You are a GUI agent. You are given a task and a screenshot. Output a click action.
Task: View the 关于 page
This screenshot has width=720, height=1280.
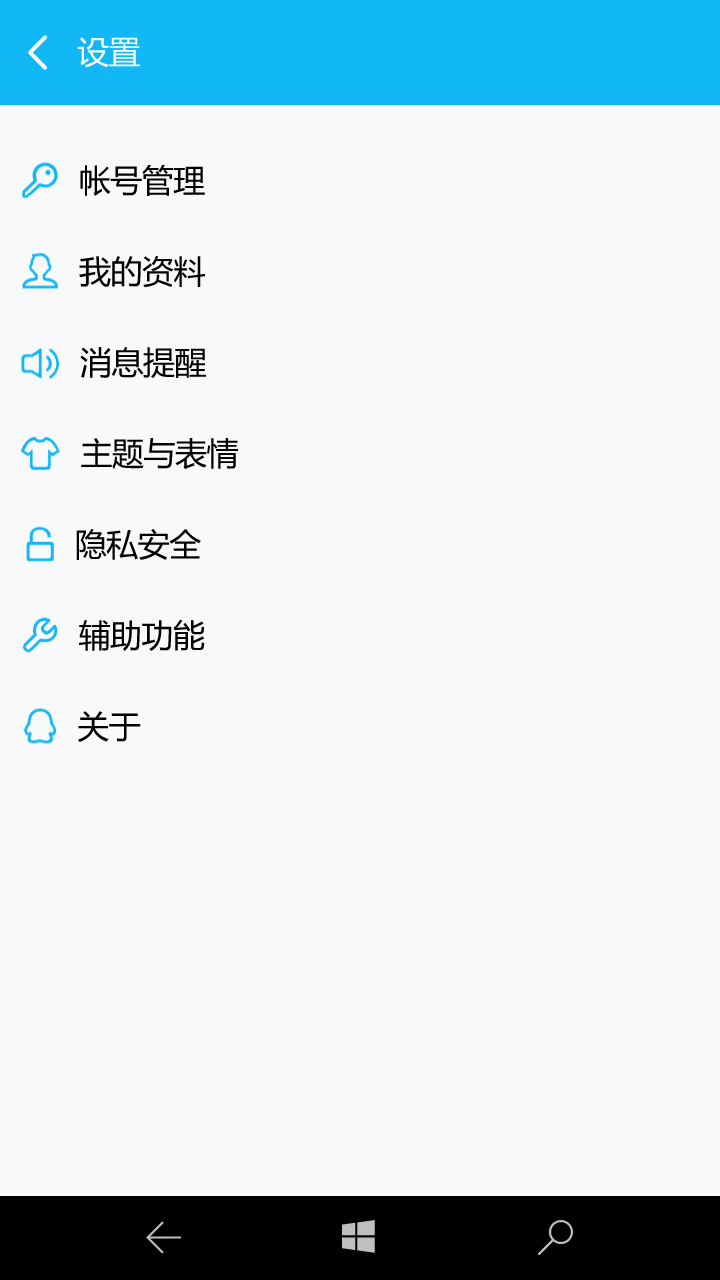pos(108,727)
